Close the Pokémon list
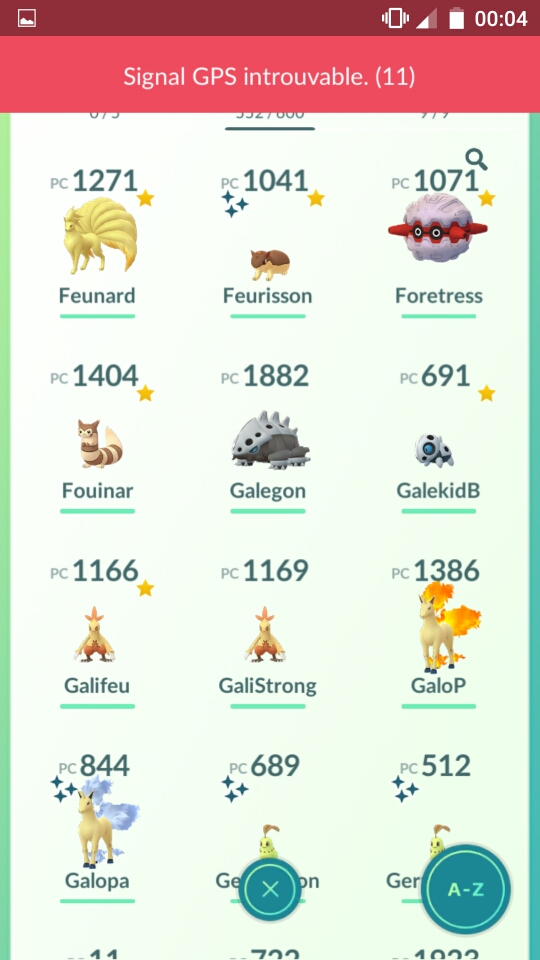Screen dimensions: 540x960 click(x=270, y=889)
